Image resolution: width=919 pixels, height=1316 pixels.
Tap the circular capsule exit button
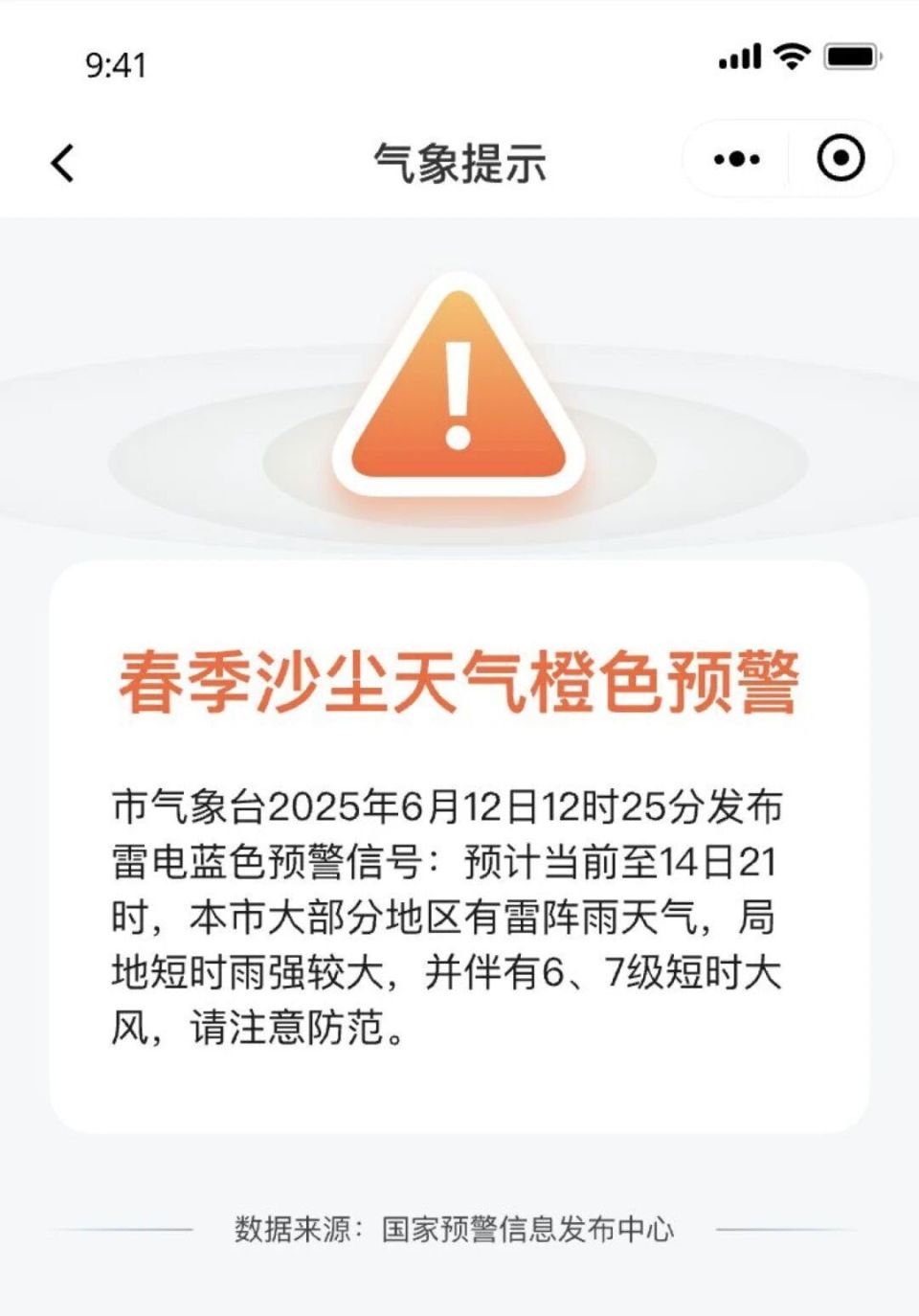(x=840, y=160)
